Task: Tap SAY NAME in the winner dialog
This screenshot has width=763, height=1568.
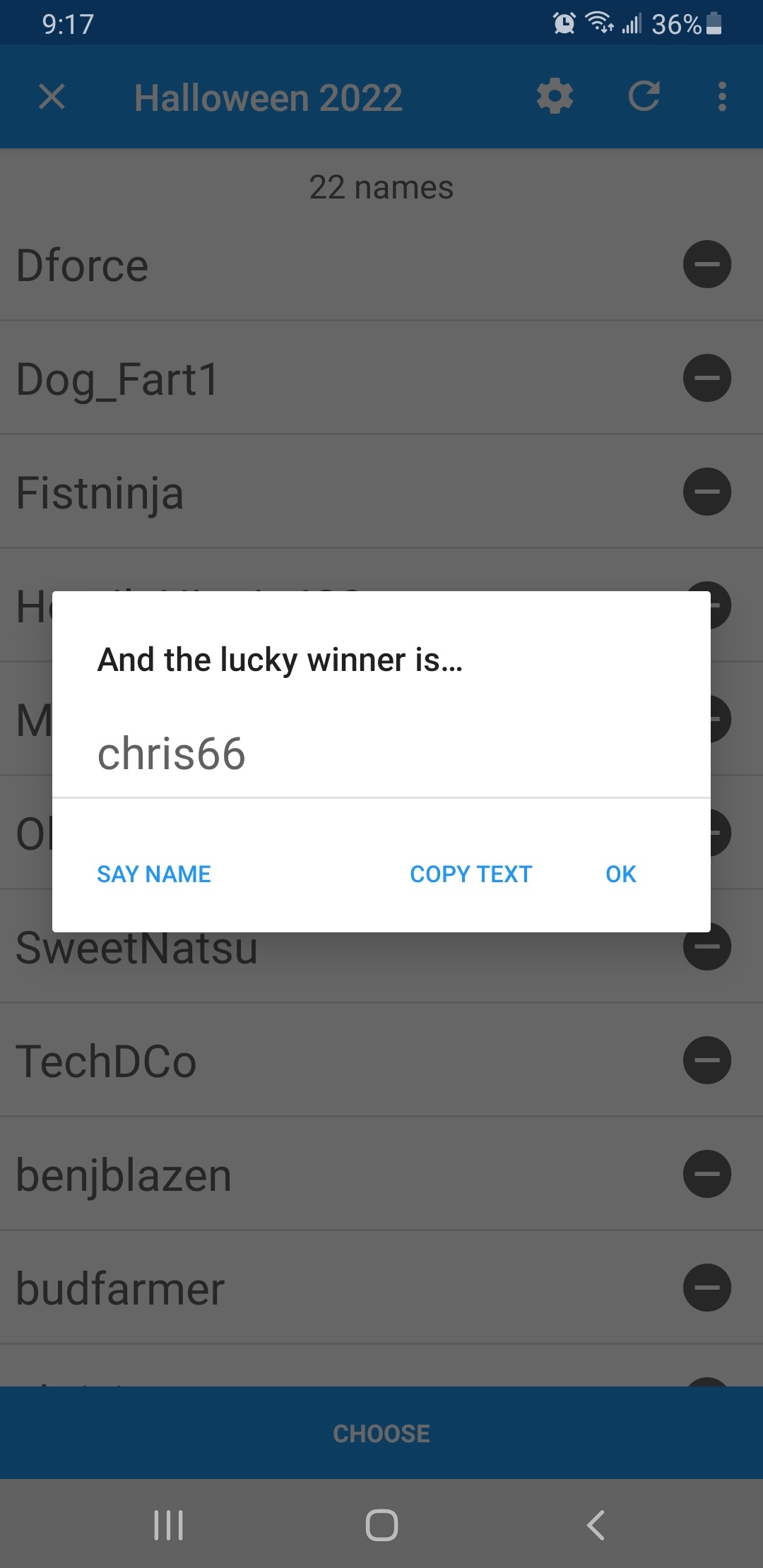Action: click(x=154, y=874)
